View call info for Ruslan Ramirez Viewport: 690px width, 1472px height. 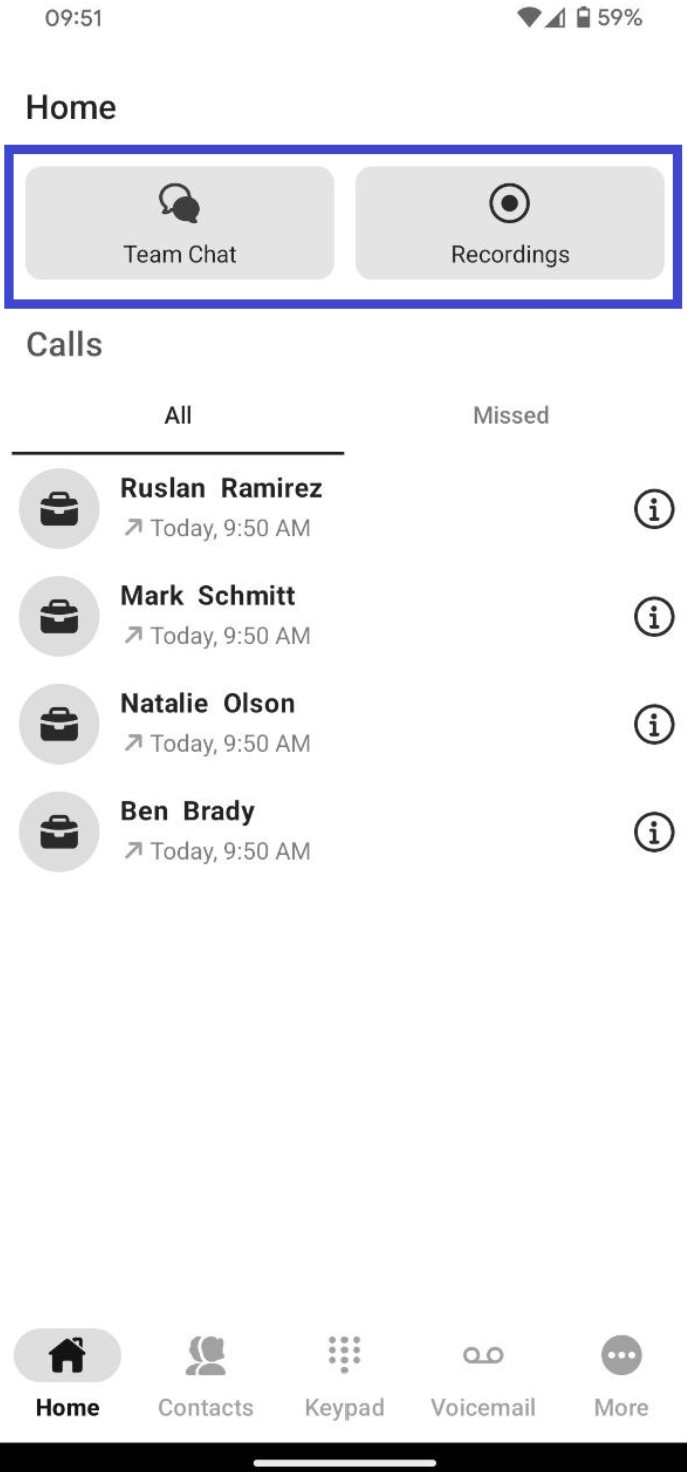point(654,510)
